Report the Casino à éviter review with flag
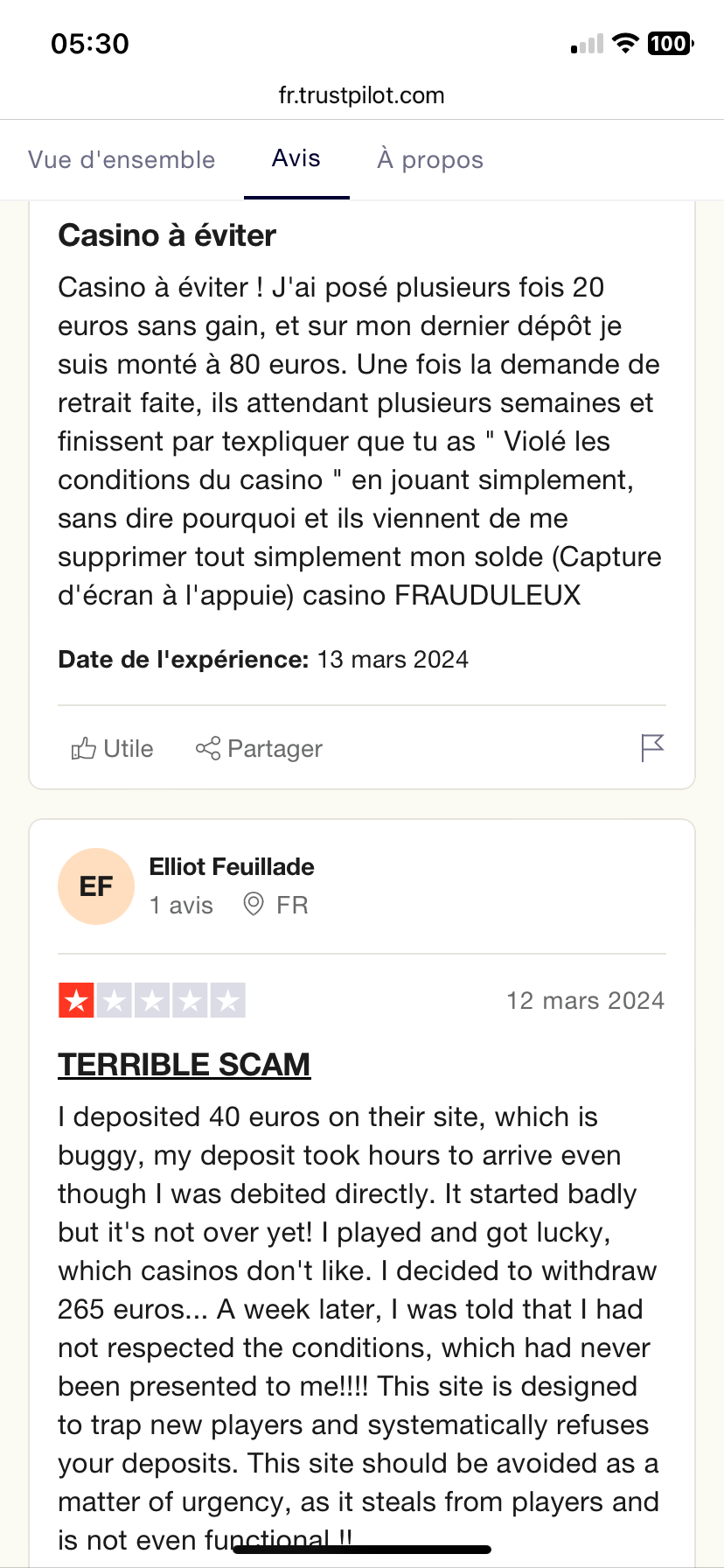The image size is (724, 1568). pyautogui.click(x=652, y=748)
